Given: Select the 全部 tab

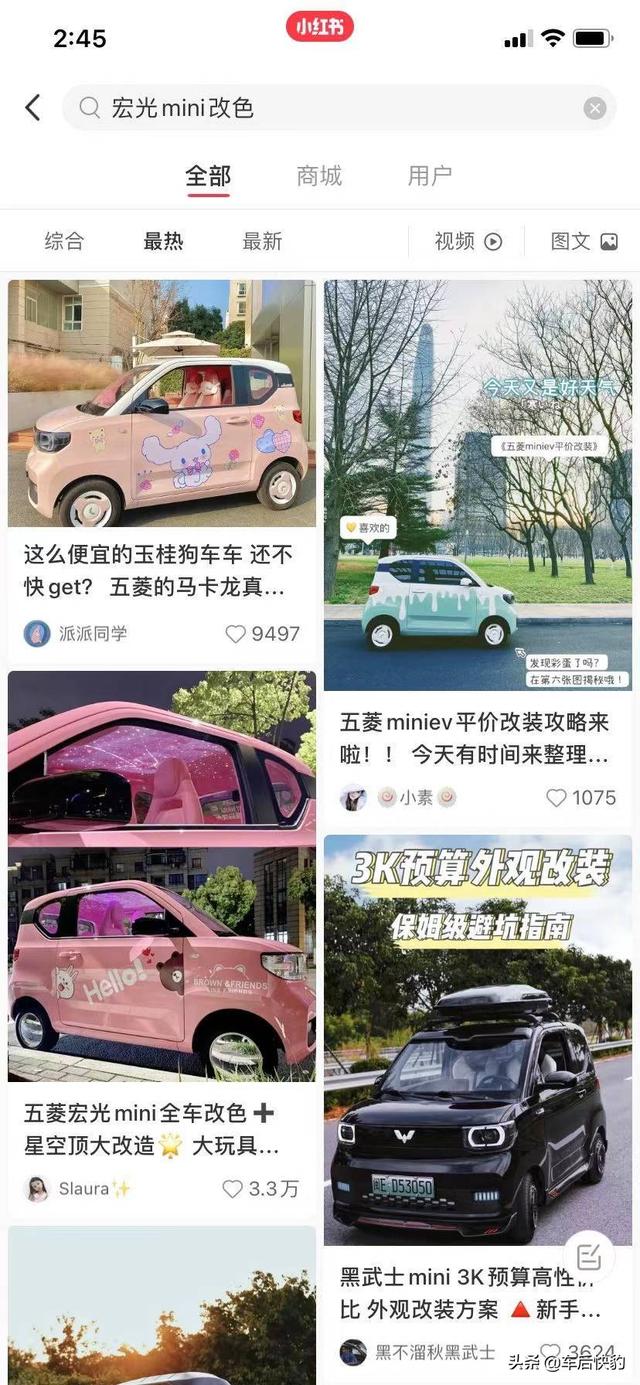Looking at the screenshot, I should tap(208, 176).
